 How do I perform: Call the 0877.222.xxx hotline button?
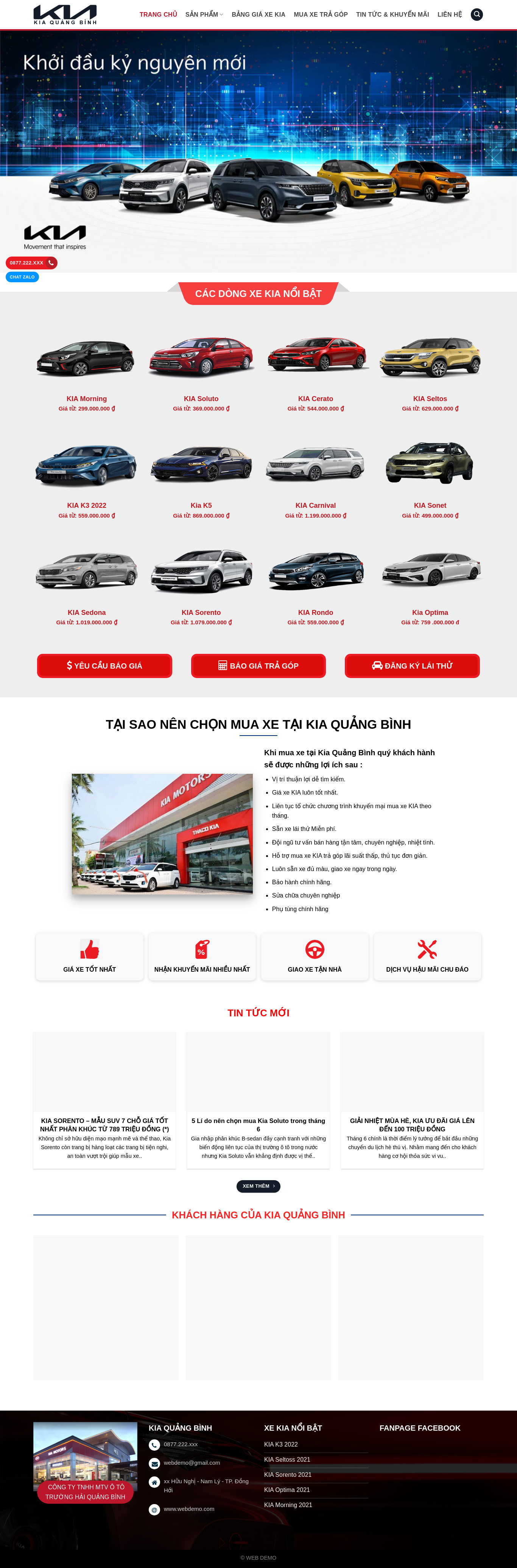click(31, 263)
